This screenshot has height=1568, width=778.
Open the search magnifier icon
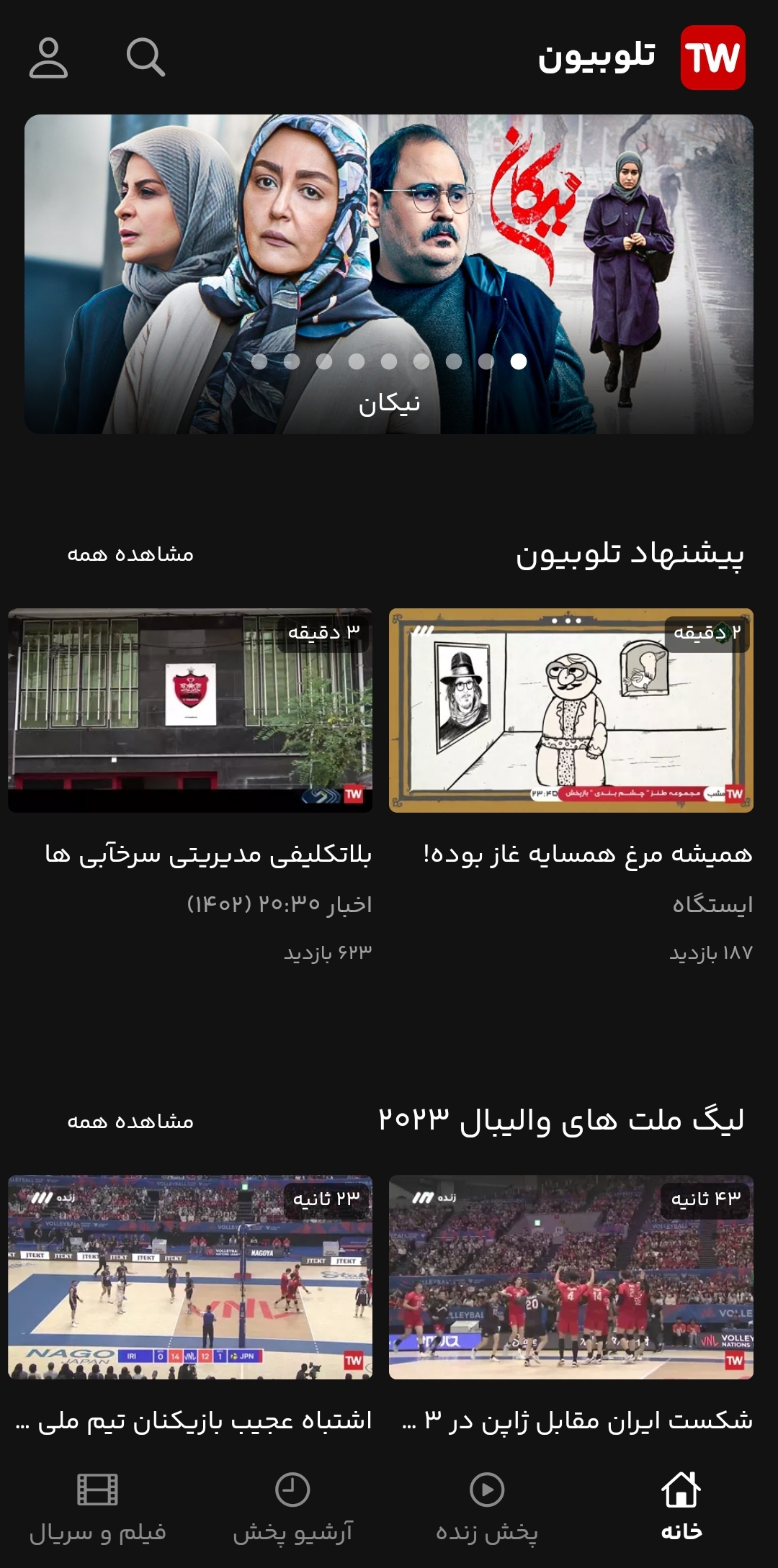(x=146, y=58)
